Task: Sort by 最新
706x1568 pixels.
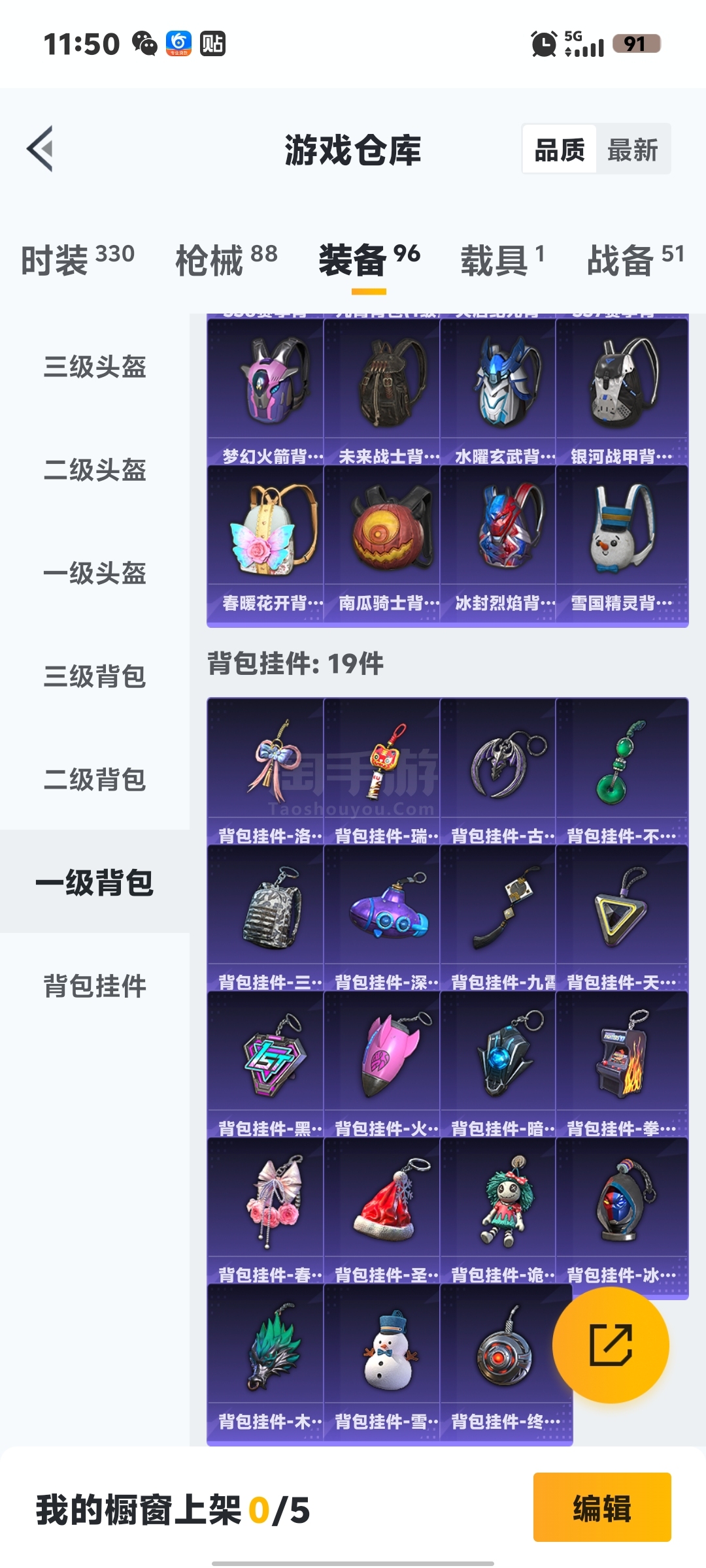Action: click(x=632, y=150)
